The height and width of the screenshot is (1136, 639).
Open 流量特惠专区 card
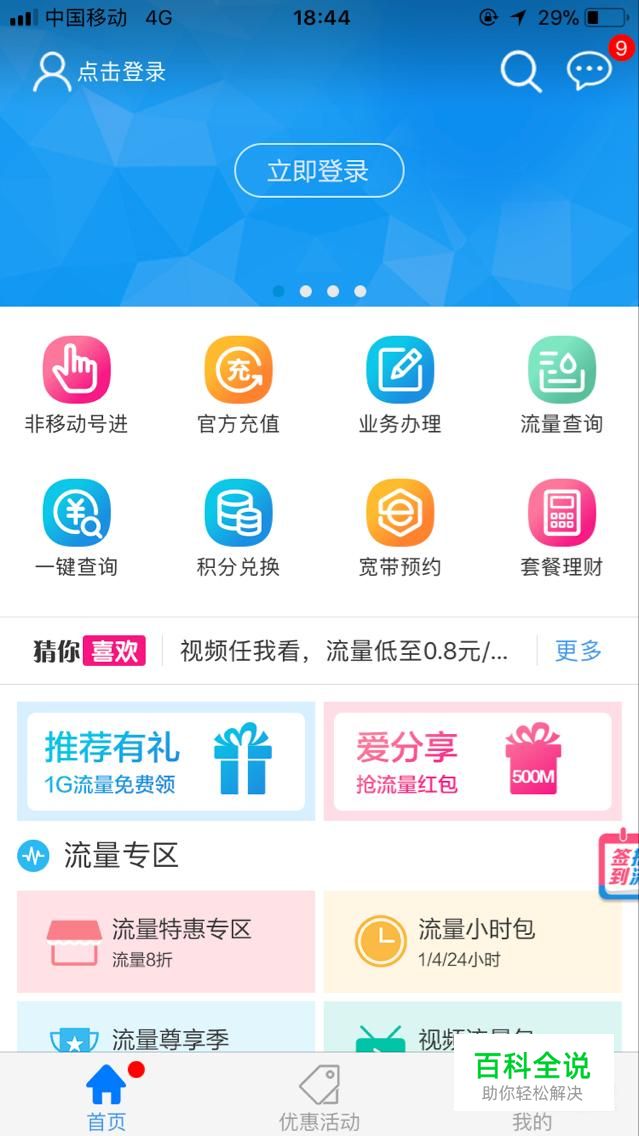[166, 941]
